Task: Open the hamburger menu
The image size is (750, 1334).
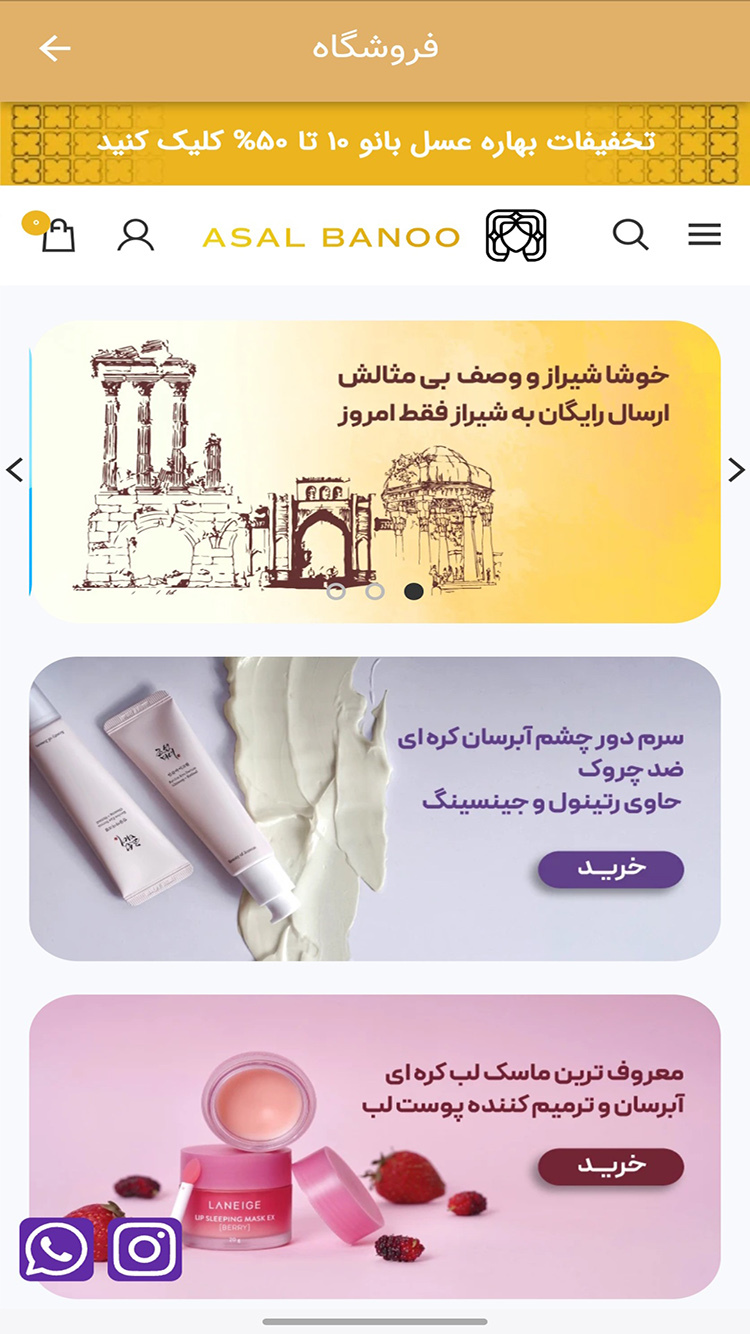Action: coord(704,235)
